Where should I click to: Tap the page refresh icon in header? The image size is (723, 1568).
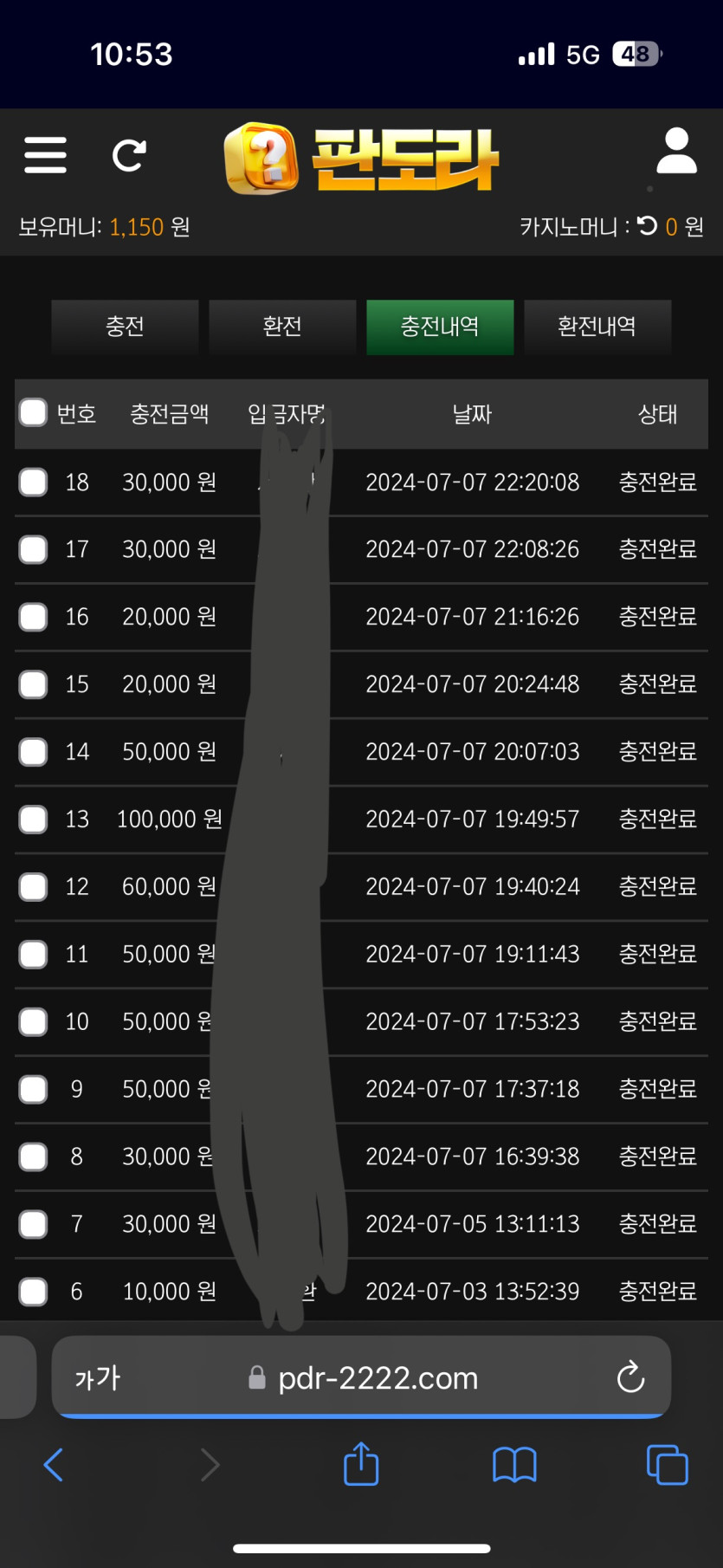pyautogui.click(x=130, y=155)
